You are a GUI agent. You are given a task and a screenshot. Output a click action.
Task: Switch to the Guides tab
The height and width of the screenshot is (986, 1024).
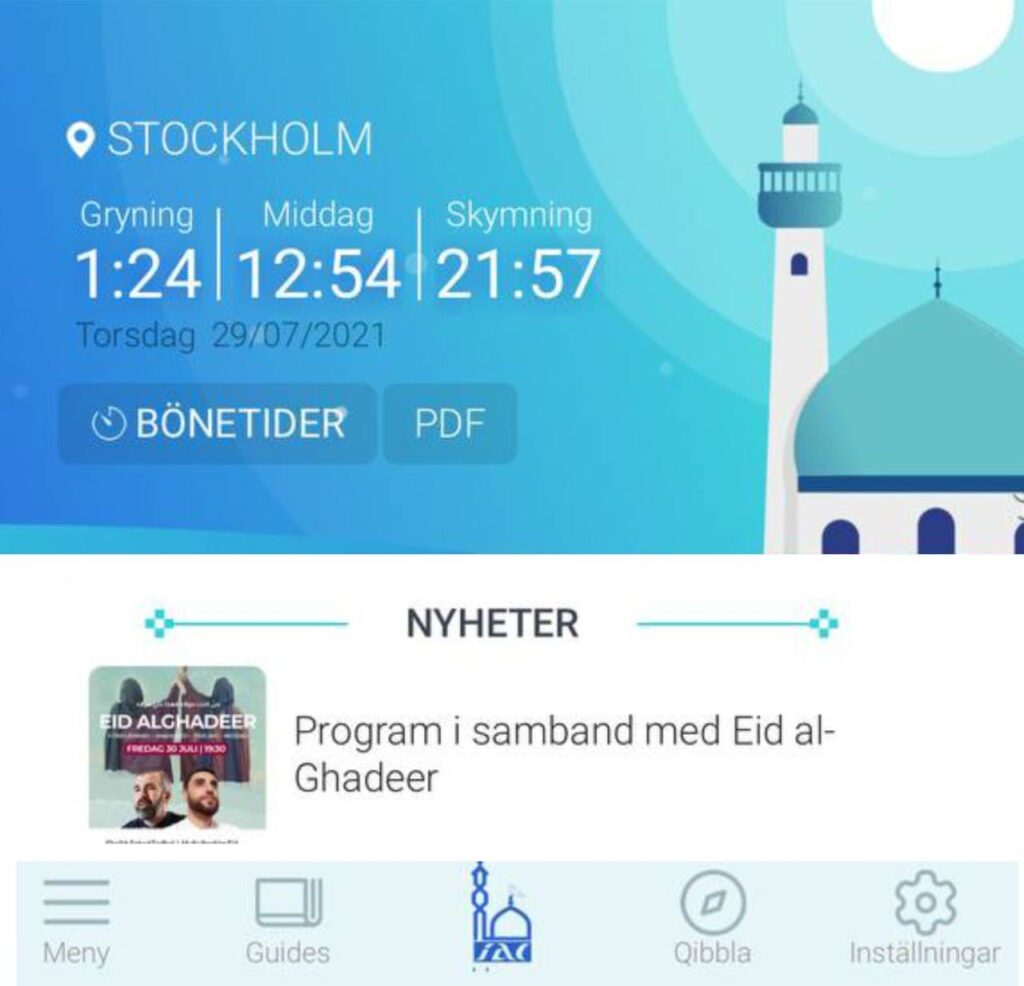pos(288,921)
